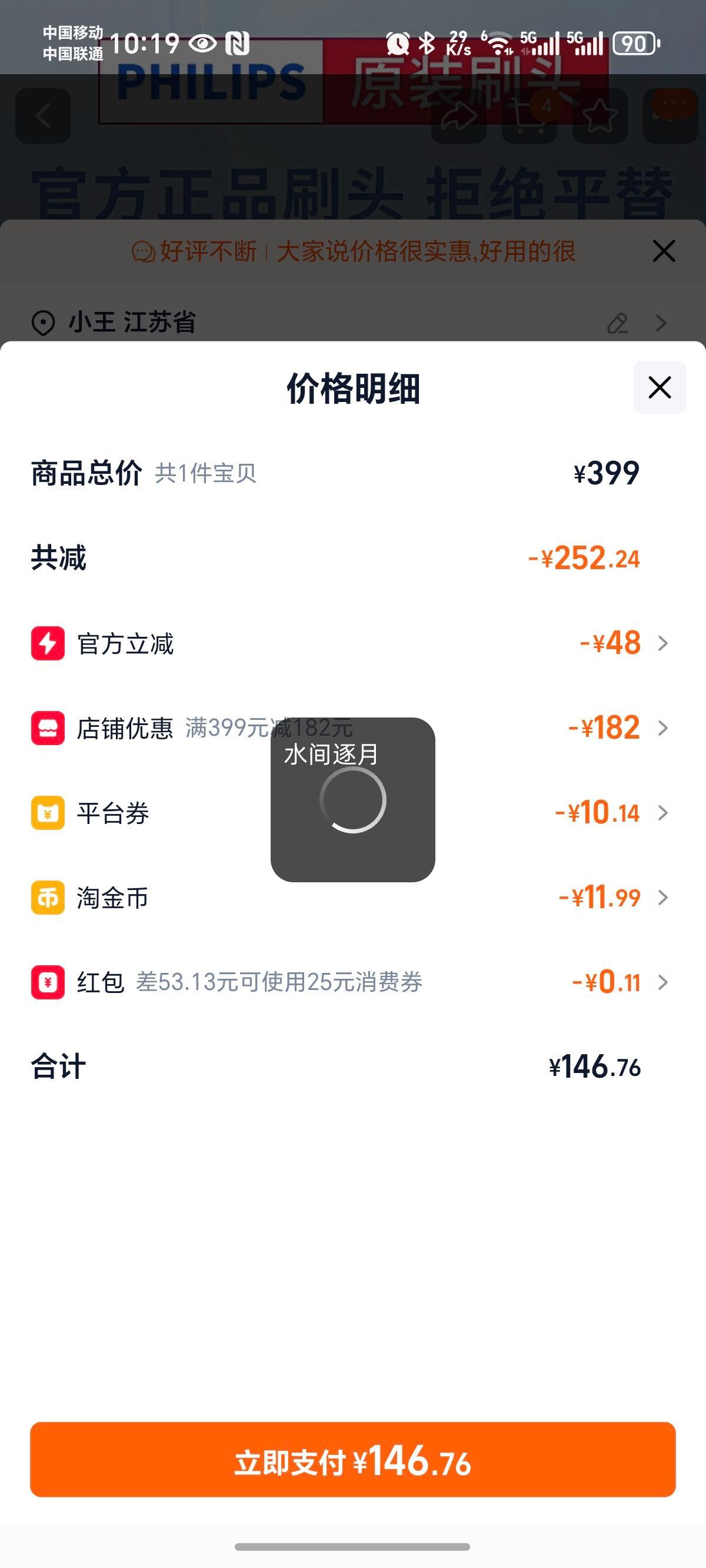Tap the lightning icon beside 官方立减
Viewport: 706px width, 1568px height.
pyautogui.click(x=48, y=644)
